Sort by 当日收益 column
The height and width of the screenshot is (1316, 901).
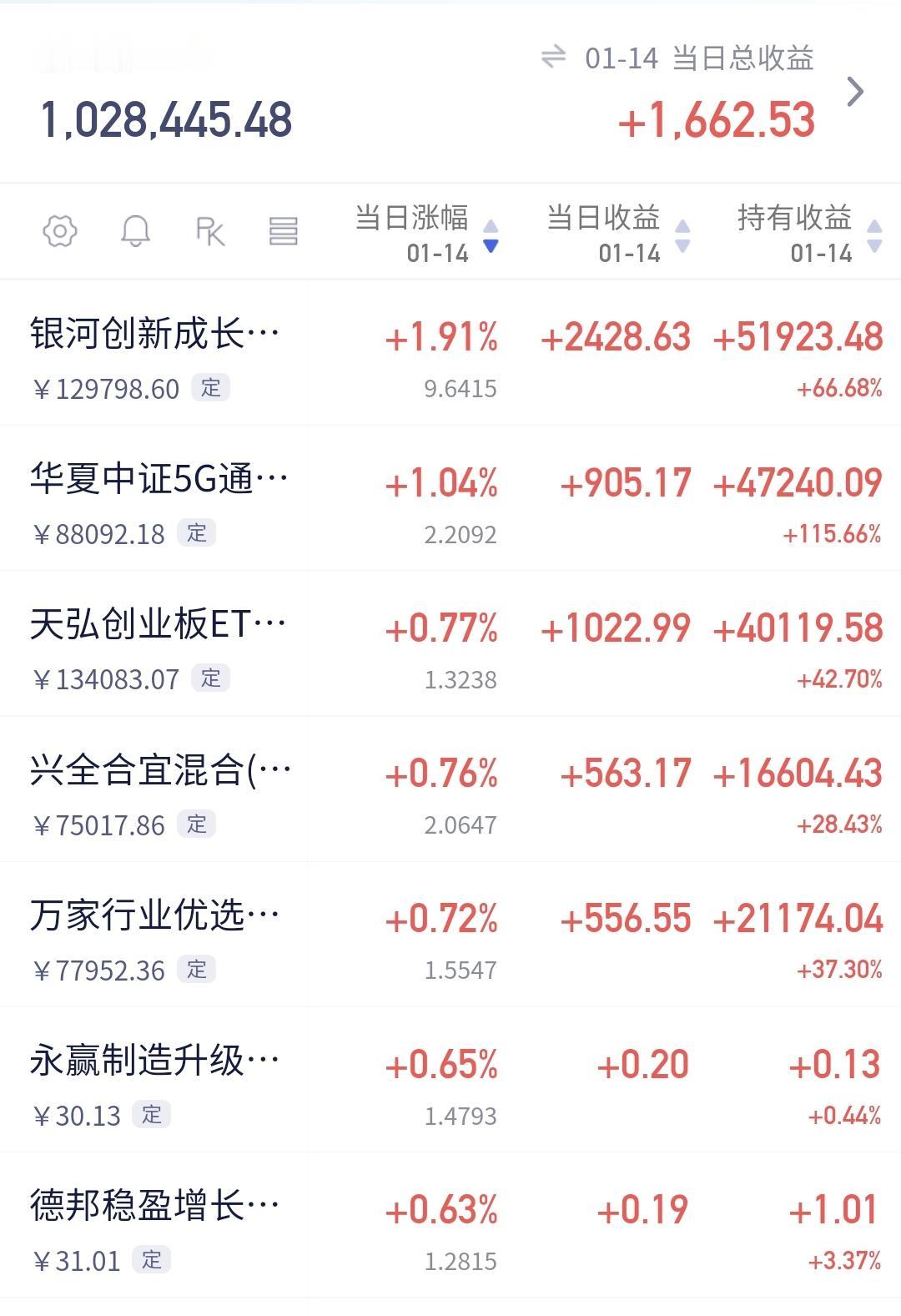pos(618,233)
